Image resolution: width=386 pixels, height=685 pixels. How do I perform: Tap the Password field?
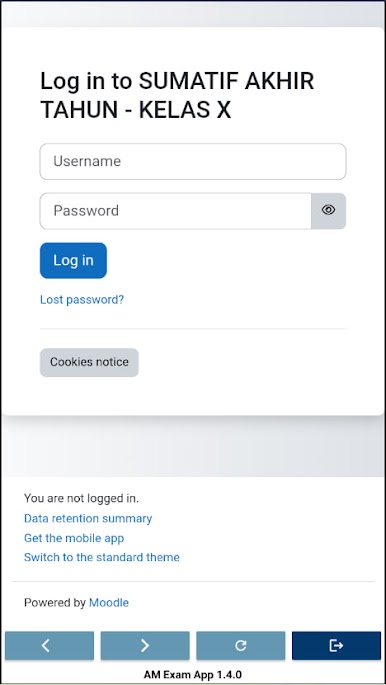(176, 211)
